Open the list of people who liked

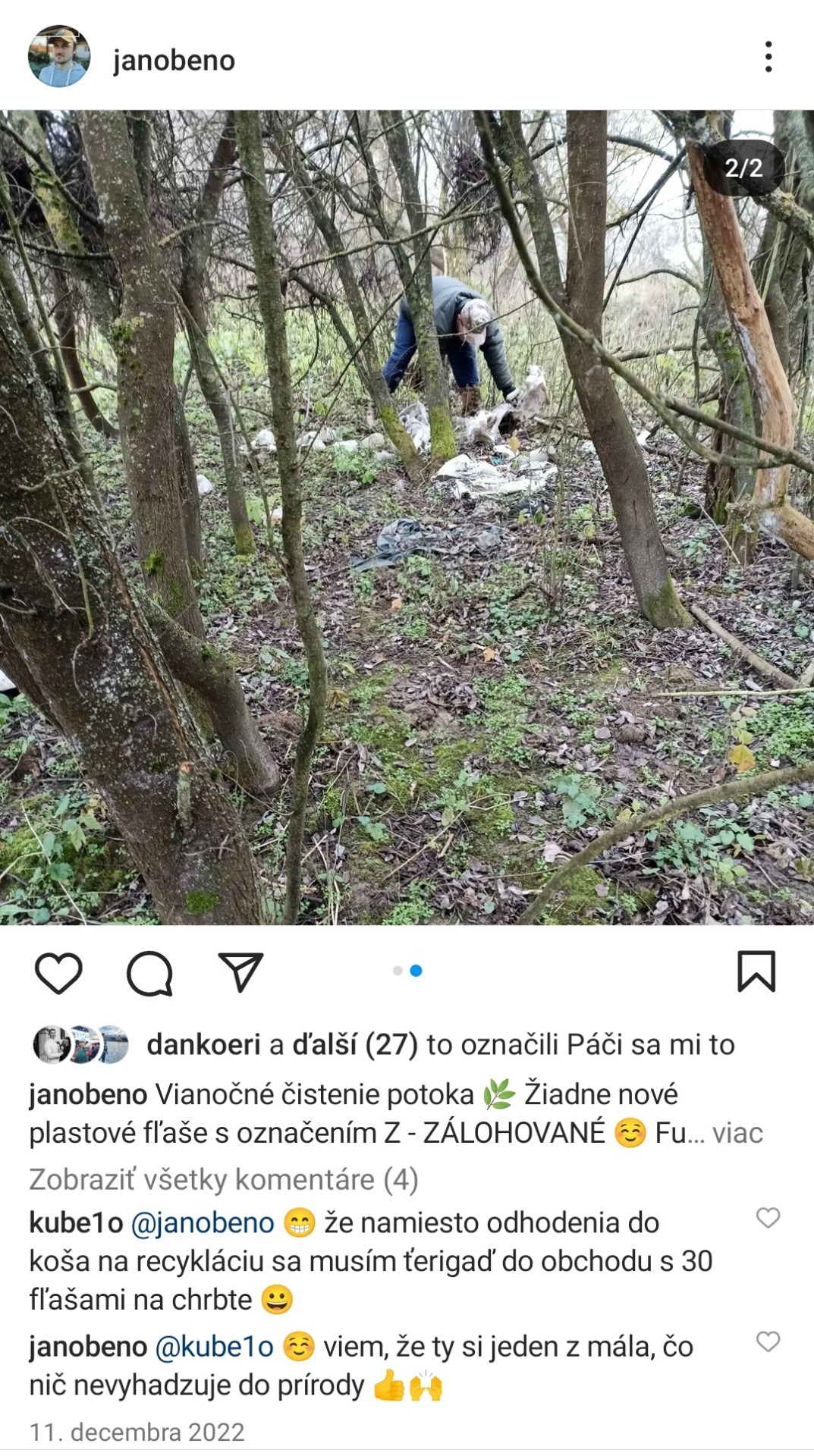tap(440, 1045)
